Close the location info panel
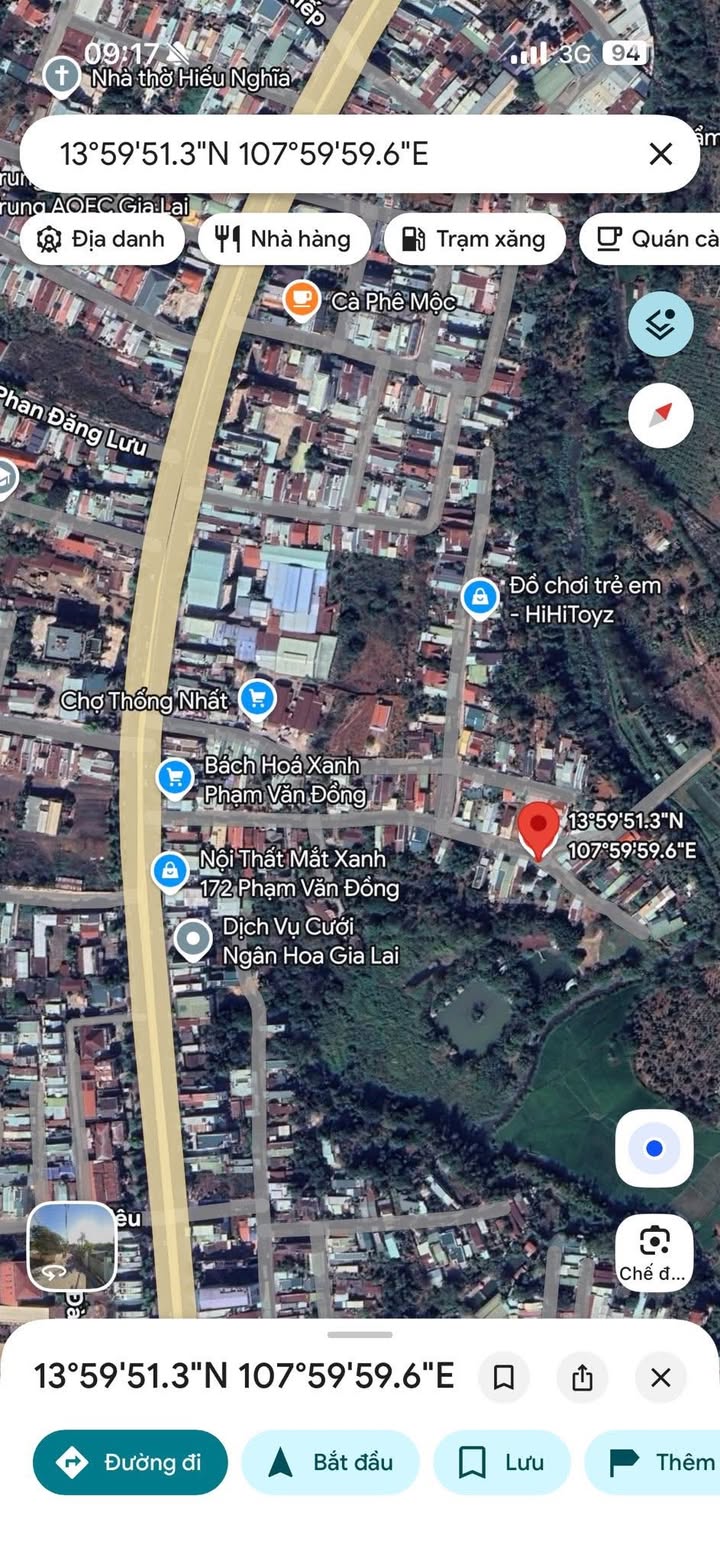This screenshot has width=720, height=1564. click(660, 1378)
